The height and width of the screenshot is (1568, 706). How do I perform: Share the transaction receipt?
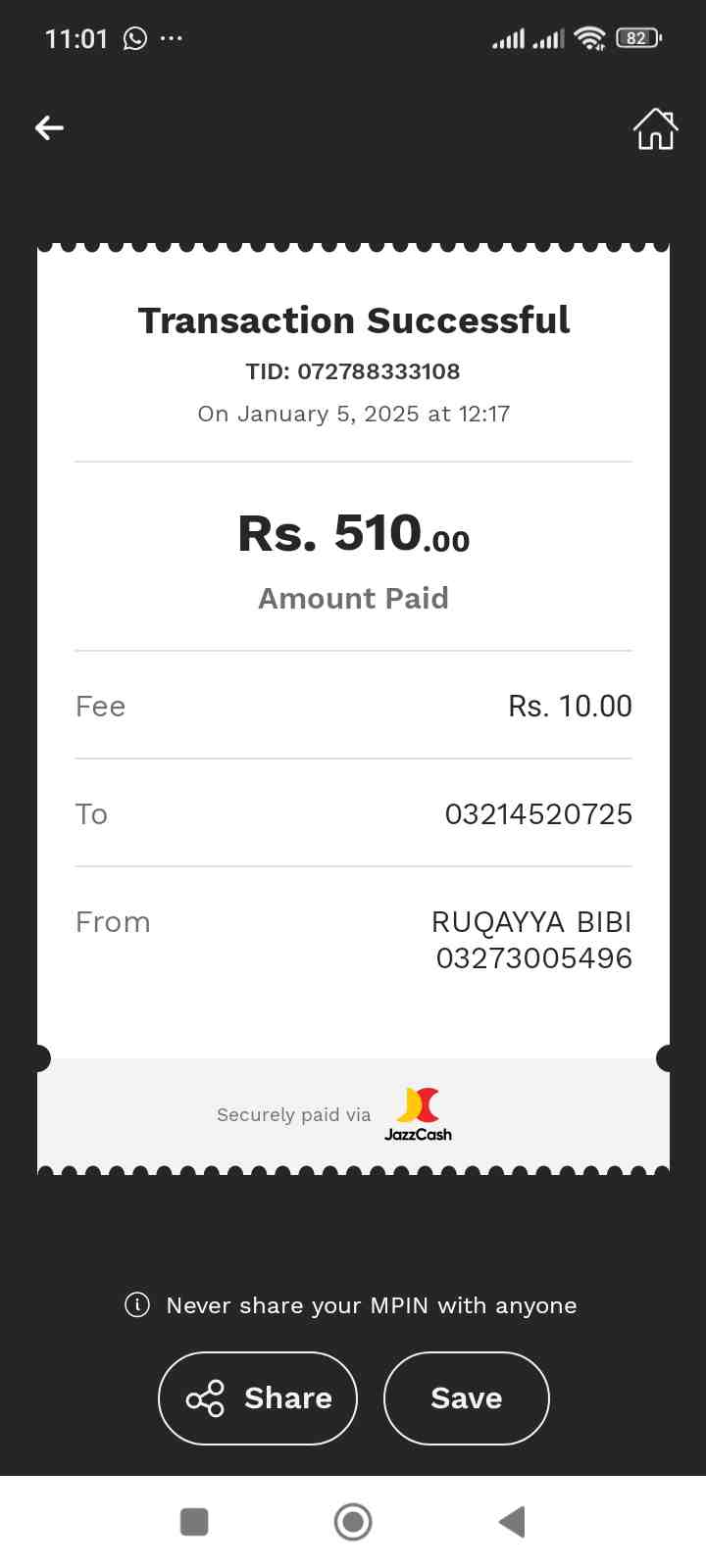coord(258,1397)
